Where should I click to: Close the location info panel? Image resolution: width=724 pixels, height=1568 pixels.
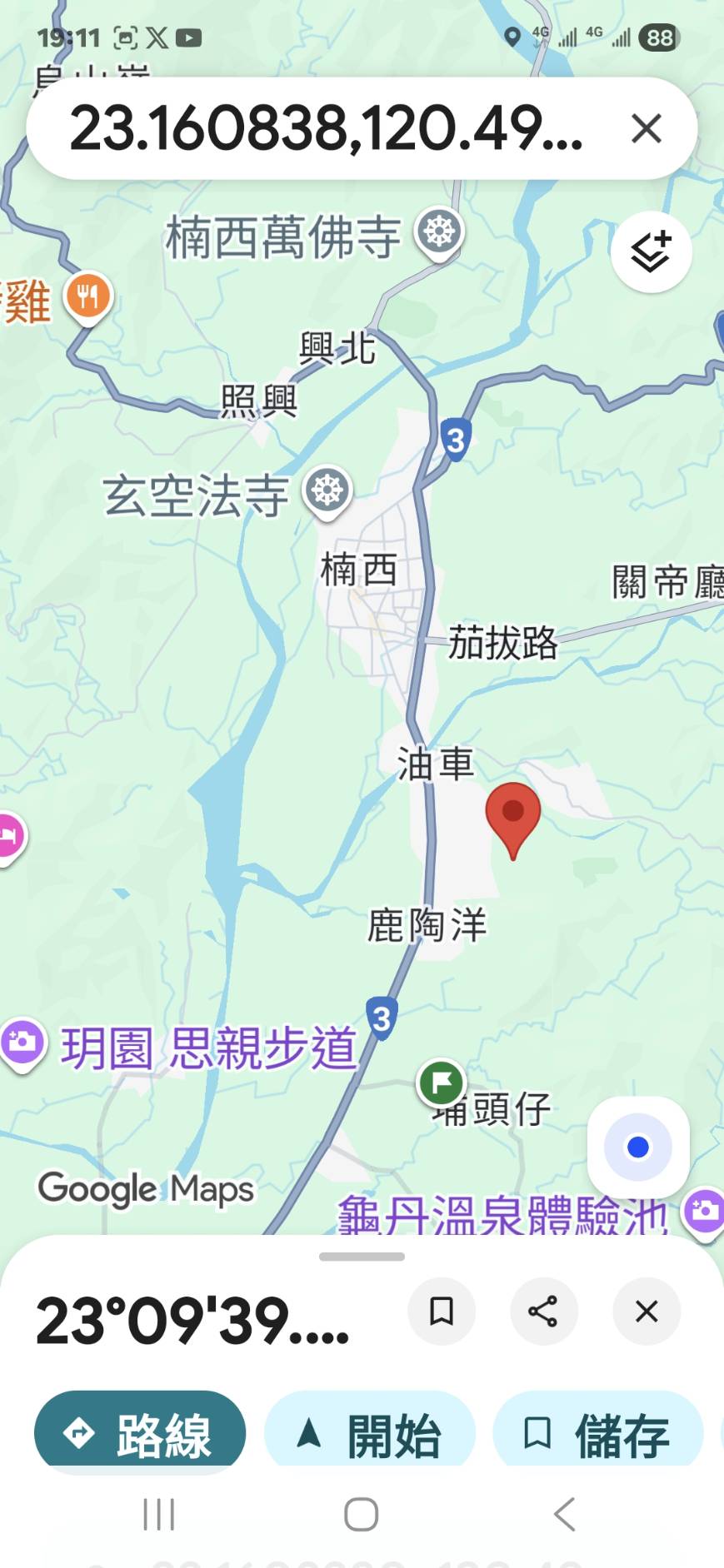[646, 1312]
